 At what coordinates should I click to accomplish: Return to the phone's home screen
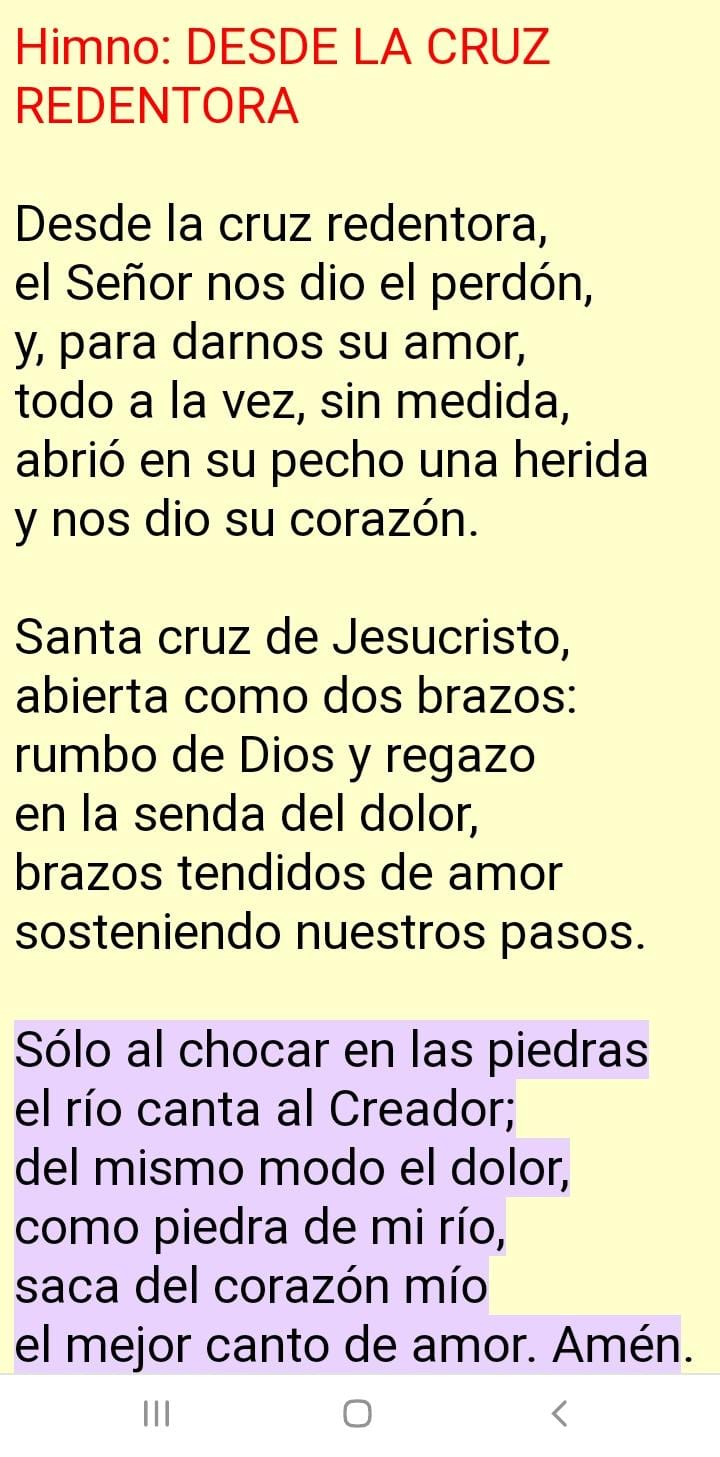[357, 1413]
